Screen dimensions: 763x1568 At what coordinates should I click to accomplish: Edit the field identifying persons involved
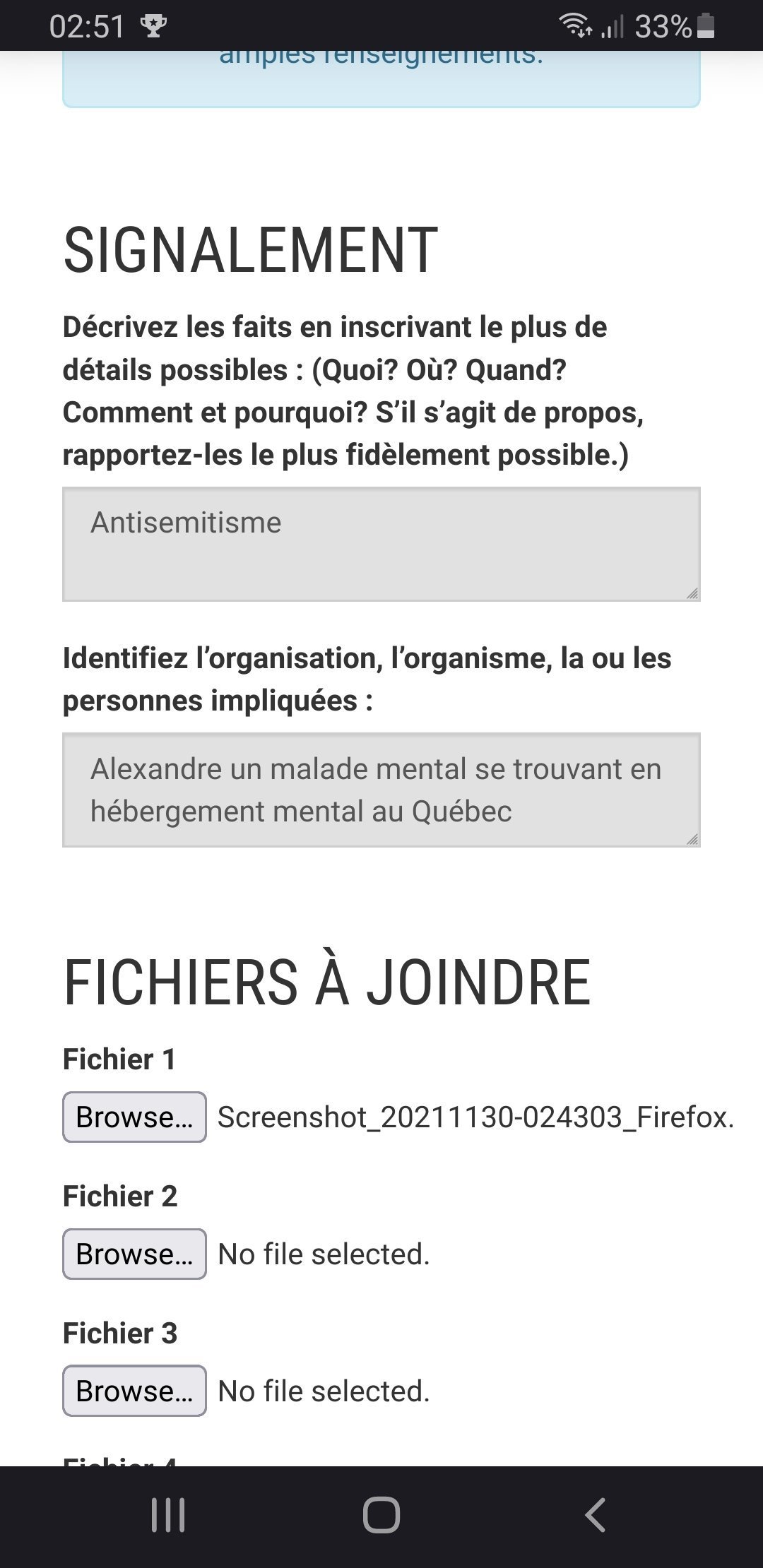[x=381, y=790]
